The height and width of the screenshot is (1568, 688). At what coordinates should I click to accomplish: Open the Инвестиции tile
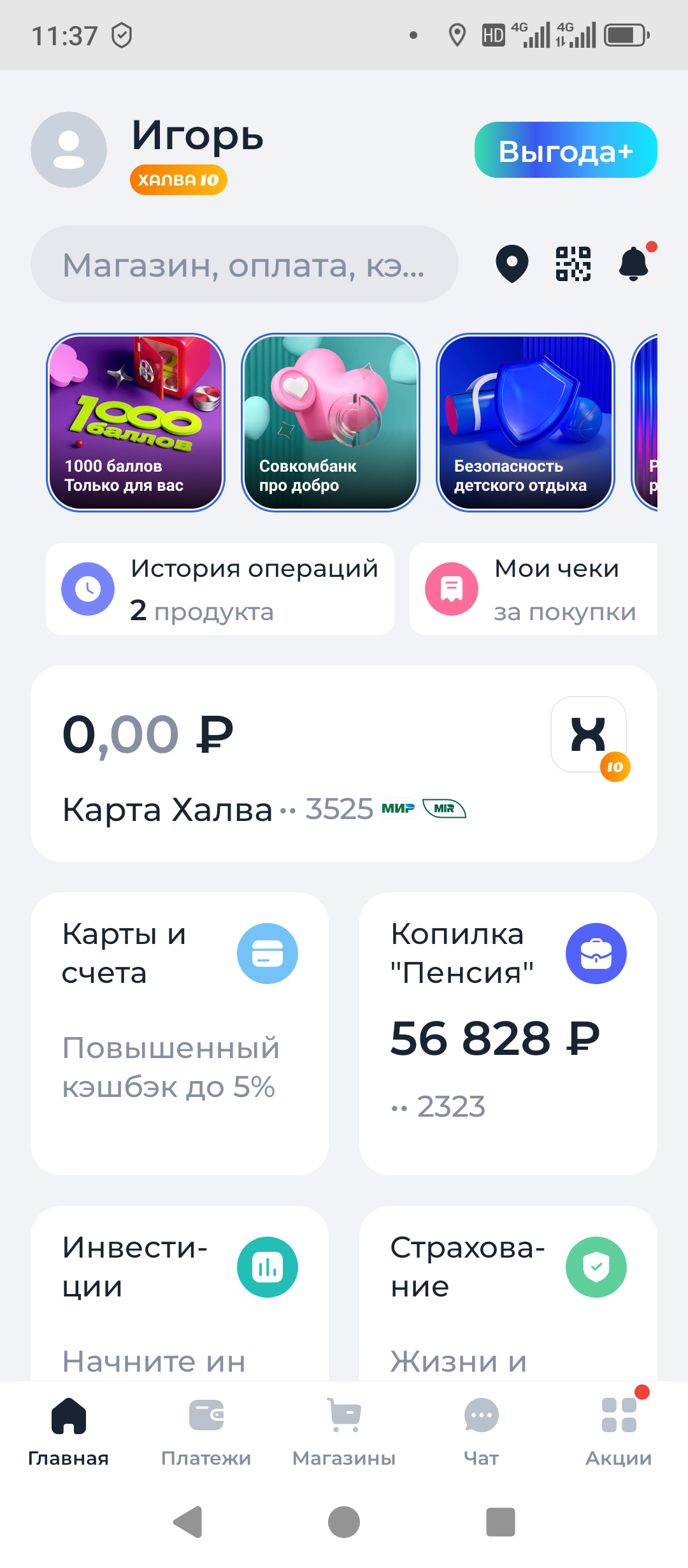click(180, 1293)
